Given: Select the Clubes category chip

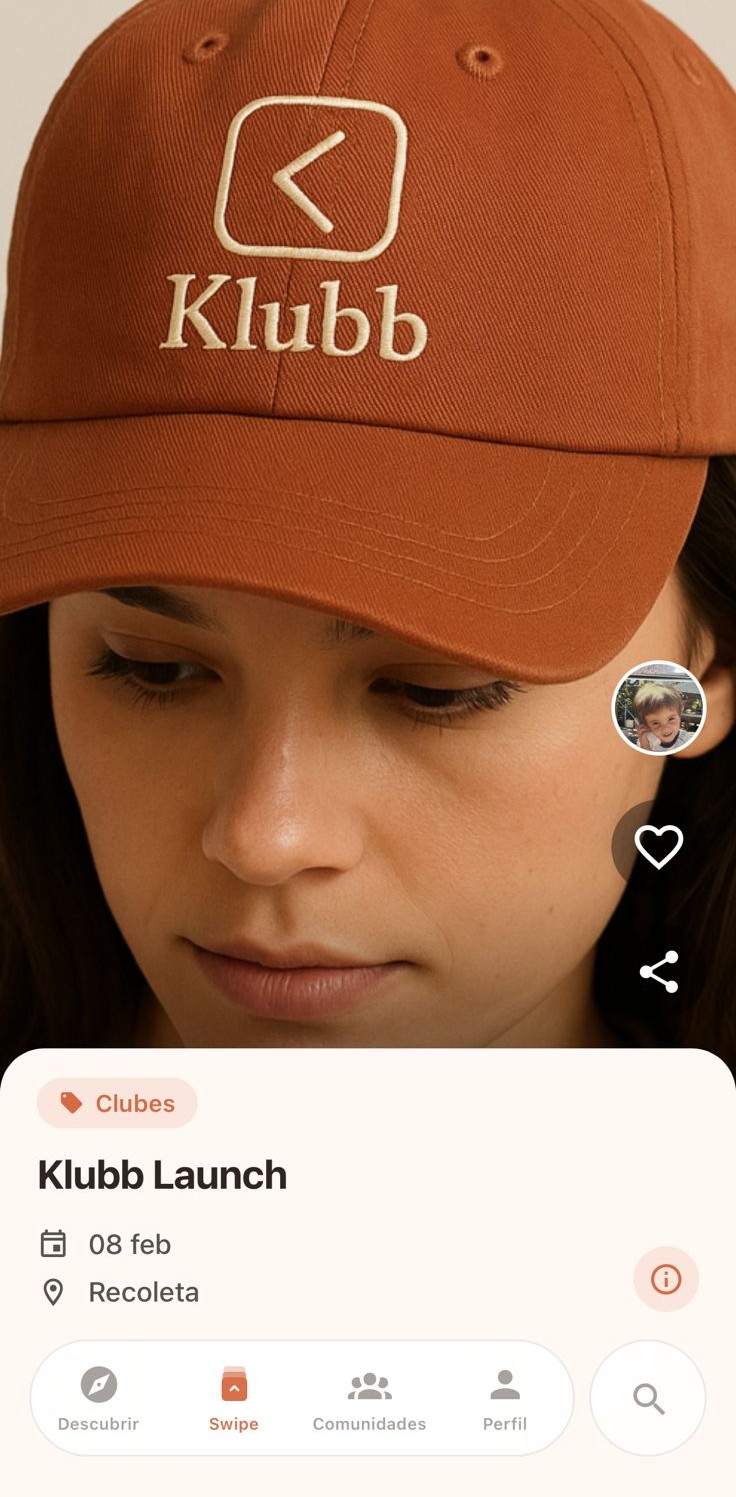Looking at the screenshot, I should click(x=117, y=1103).
